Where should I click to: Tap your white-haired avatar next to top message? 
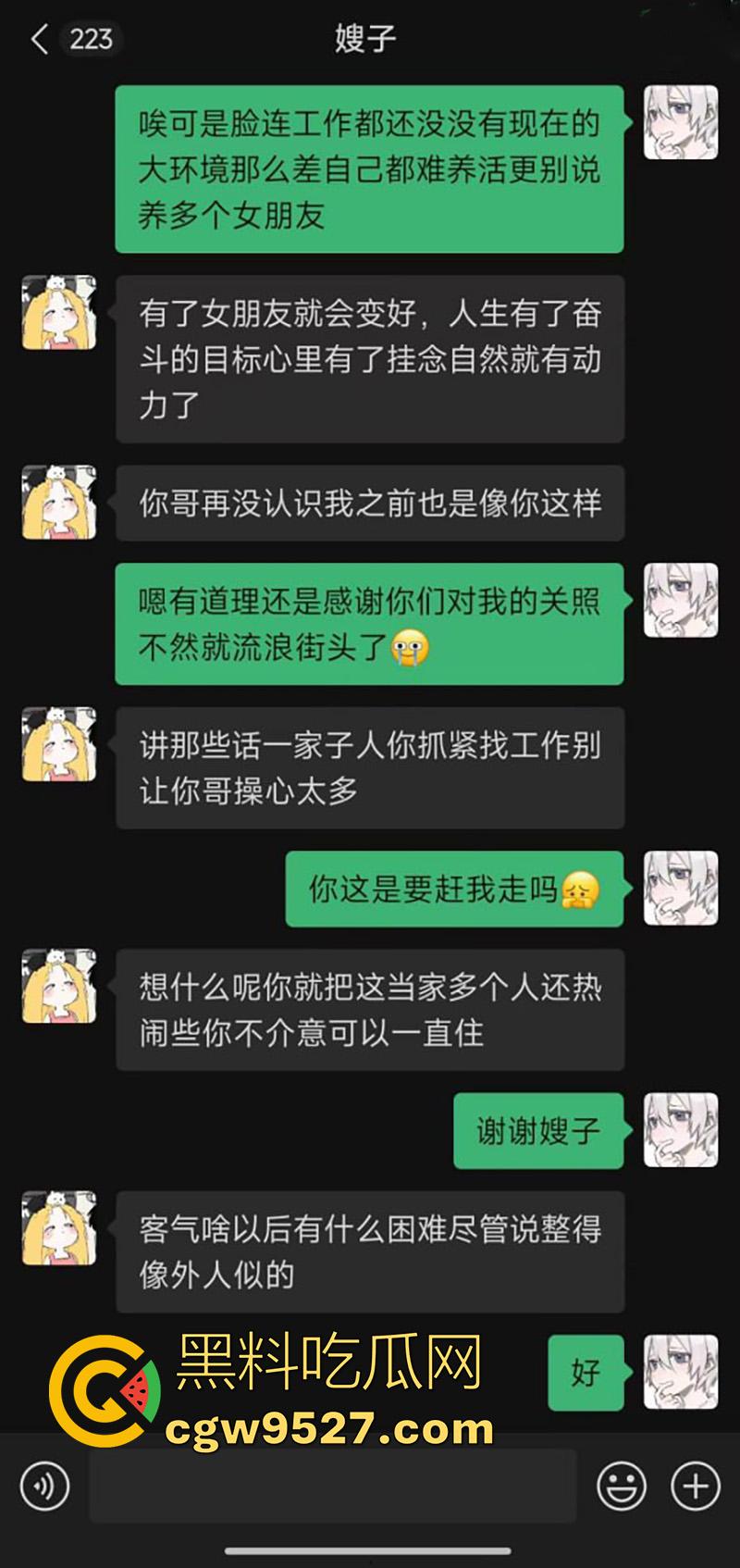[681, 122]
